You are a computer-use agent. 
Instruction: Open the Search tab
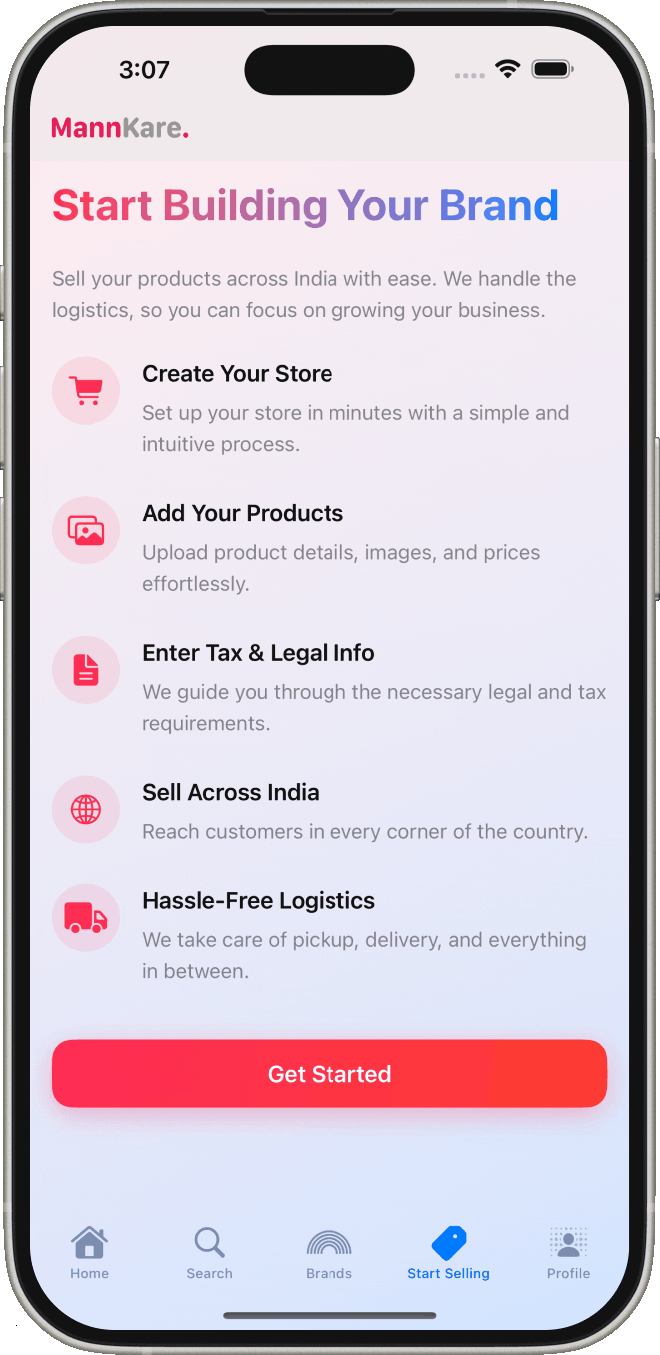pyautogui.click(x=209, y=1252)
